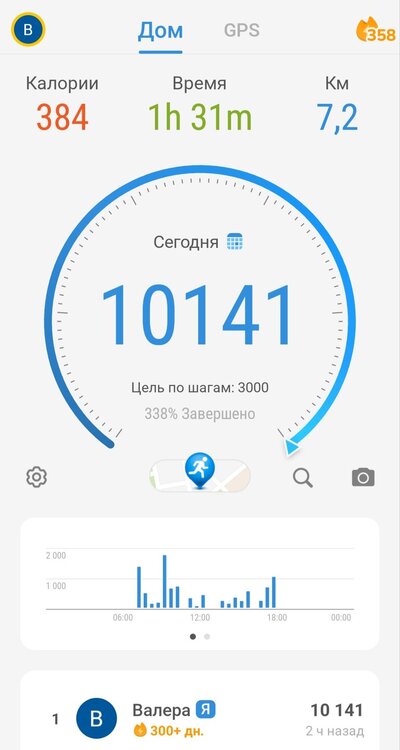
Task: Open the camera icon
Action: click(x=363, y=477)
